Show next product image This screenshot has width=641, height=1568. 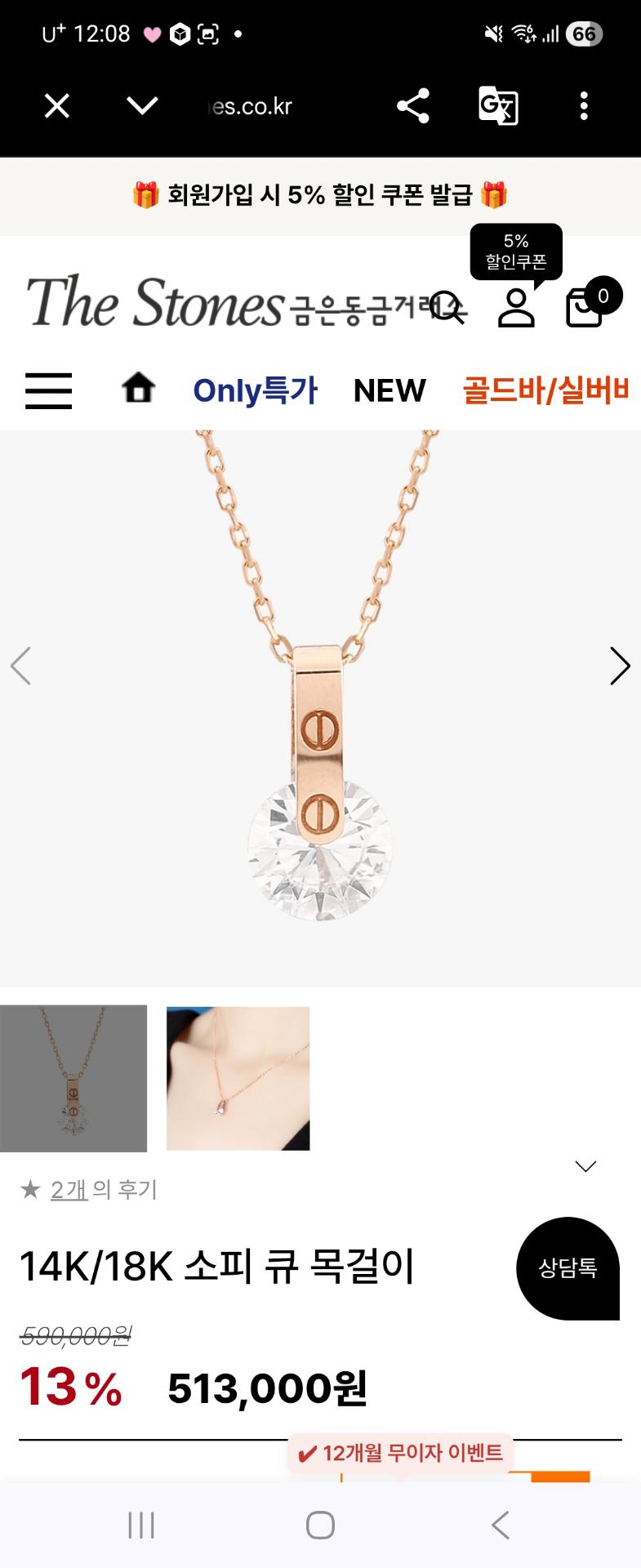click(x=620, y=666)
